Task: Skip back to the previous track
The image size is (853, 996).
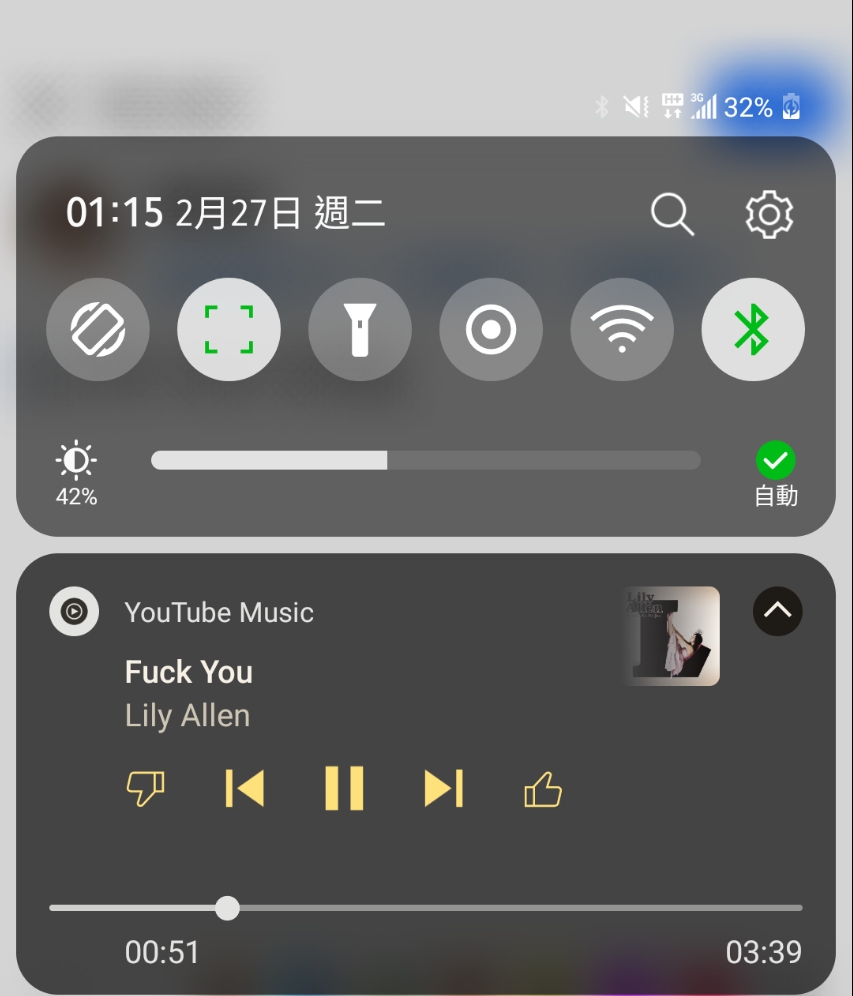Action: (x=245, y=789)
